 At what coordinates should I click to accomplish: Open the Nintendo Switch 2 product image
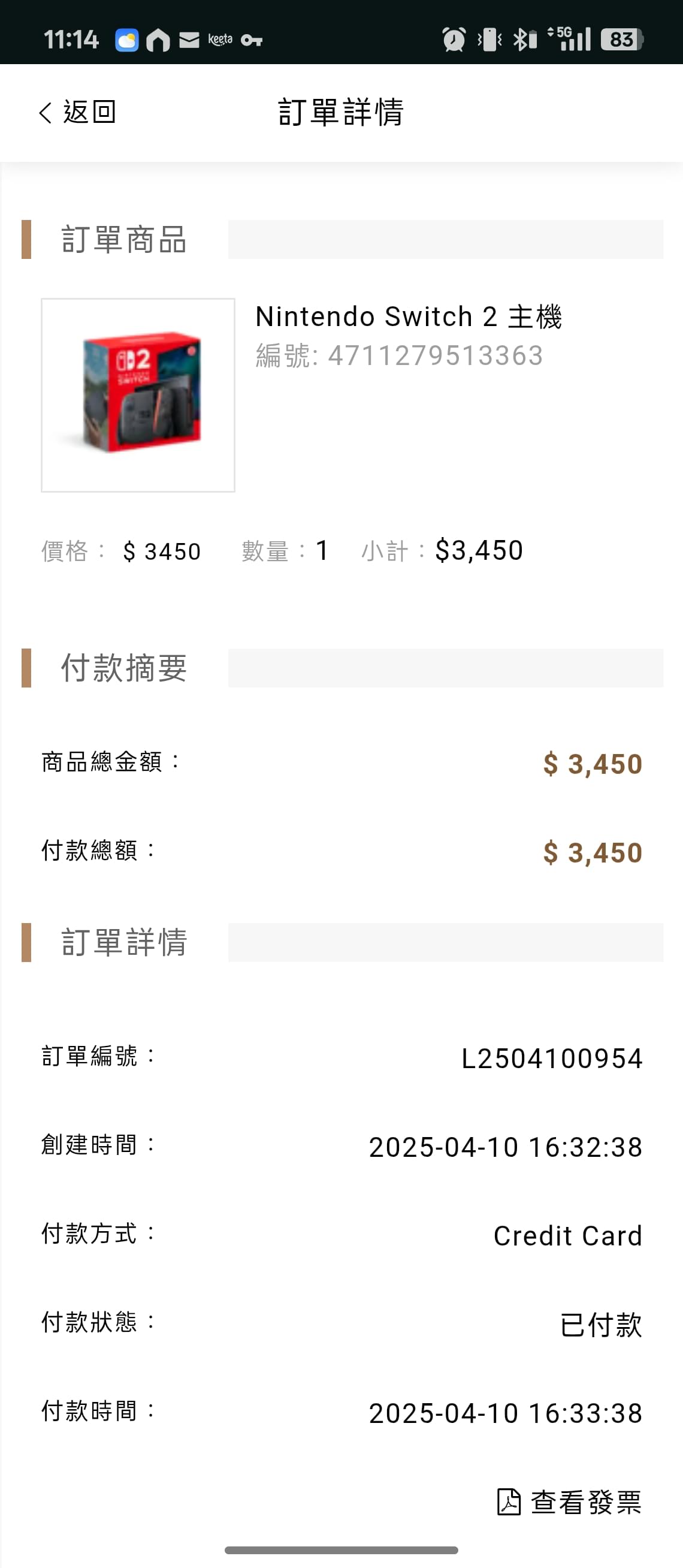click(x=138, y=395)
